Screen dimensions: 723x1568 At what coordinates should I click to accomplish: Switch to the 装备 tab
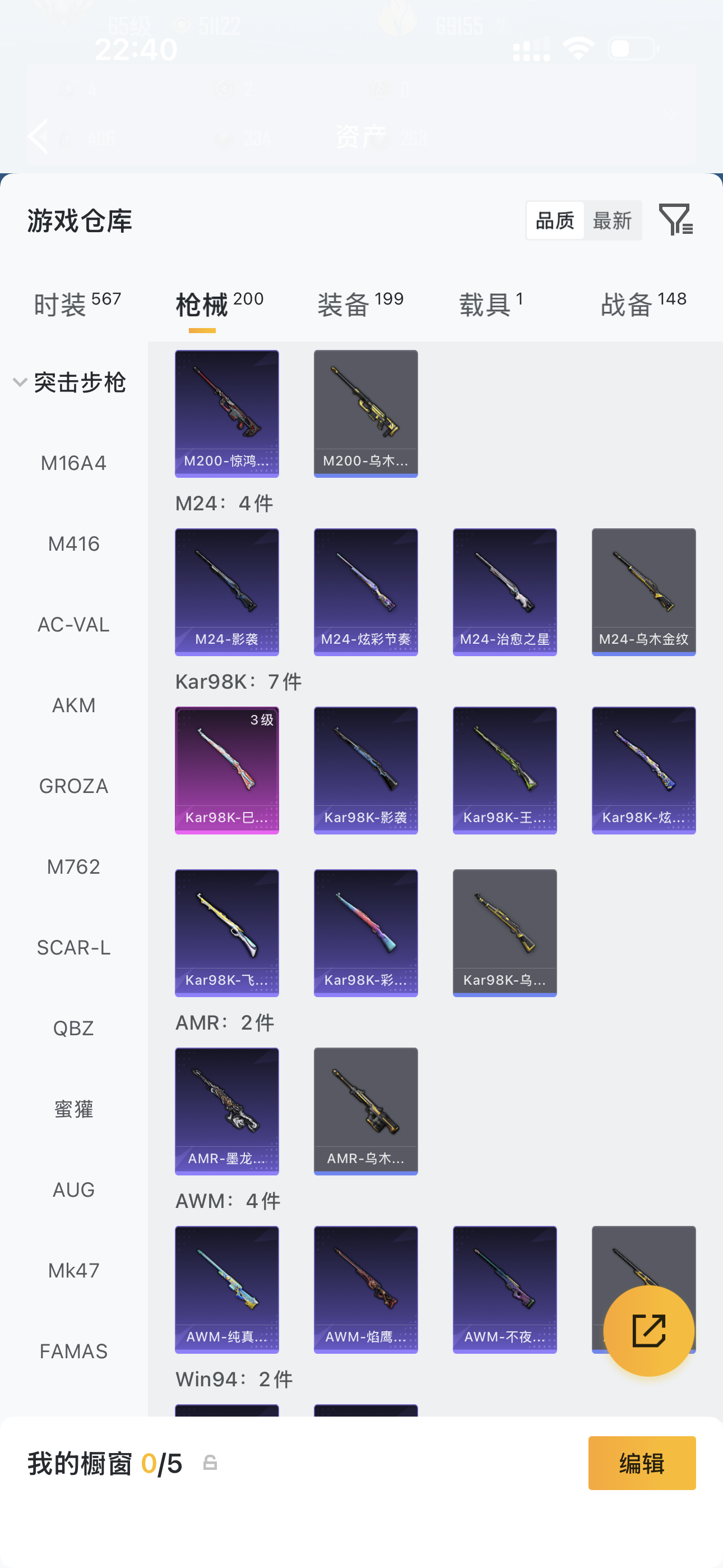click(360, 304)
